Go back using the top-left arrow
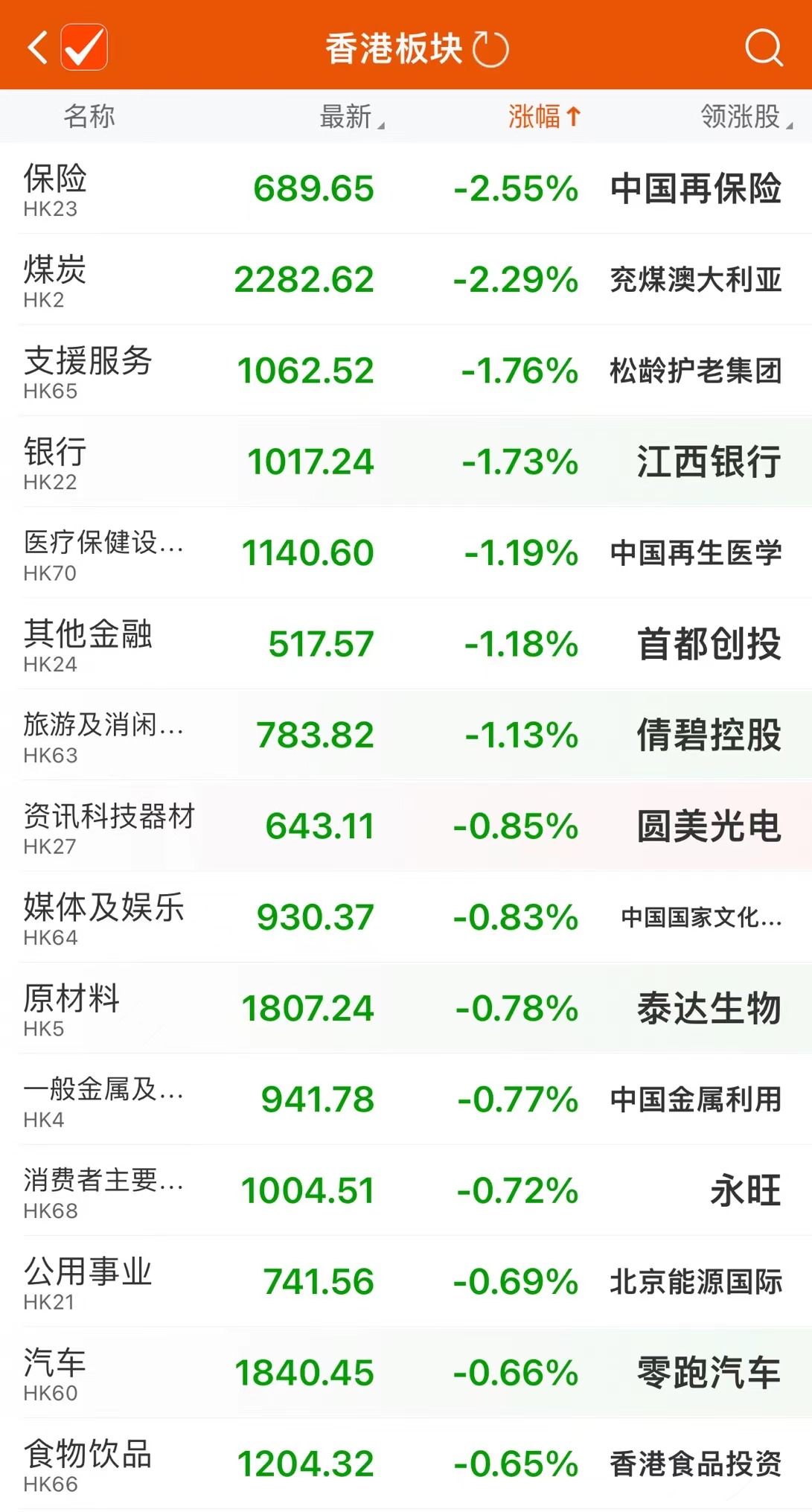The image size is (812, 1512). click(x=37, y=48)
